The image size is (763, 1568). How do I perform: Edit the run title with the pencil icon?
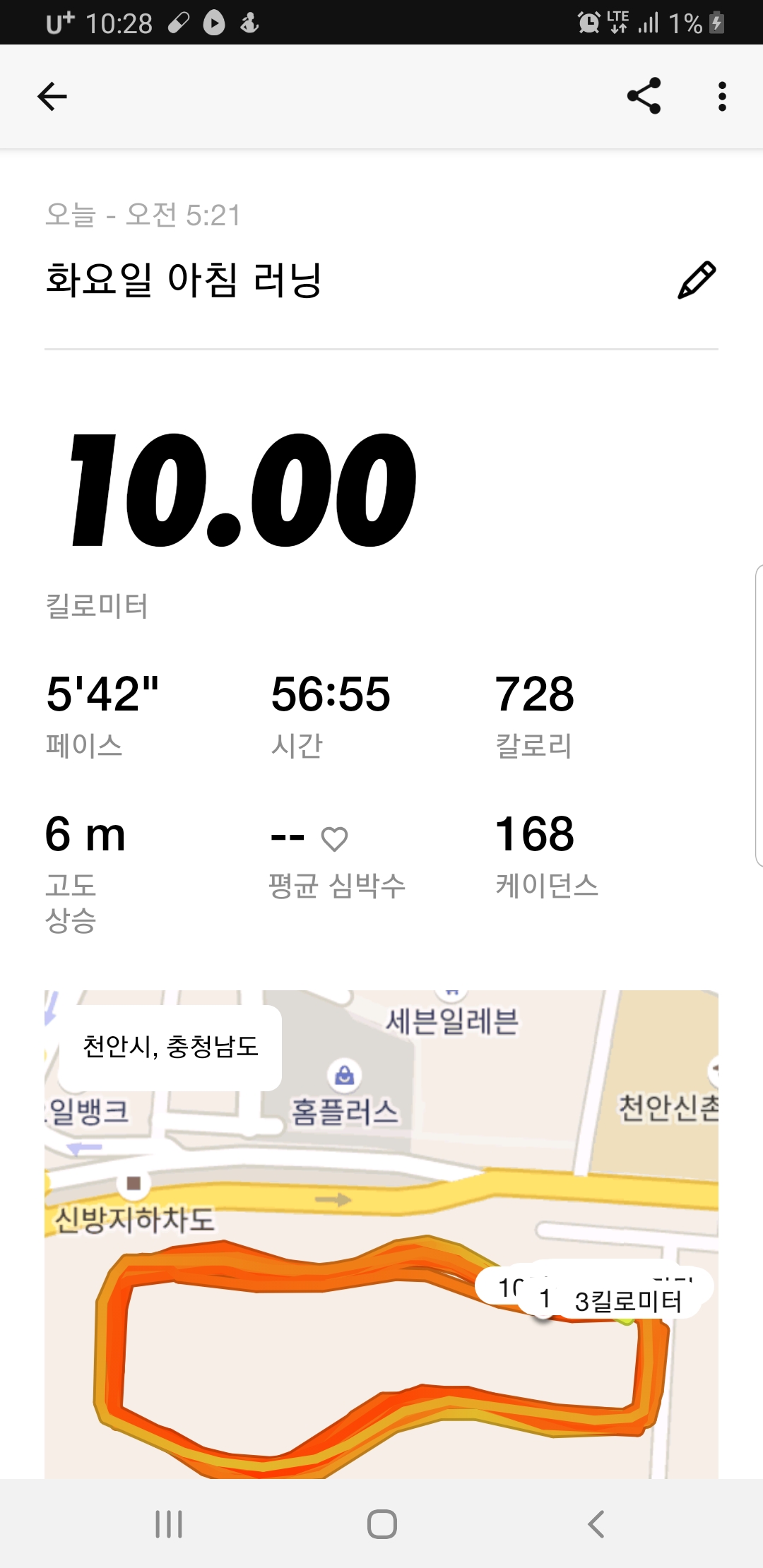pyautogui.click(x=697, y=280)
